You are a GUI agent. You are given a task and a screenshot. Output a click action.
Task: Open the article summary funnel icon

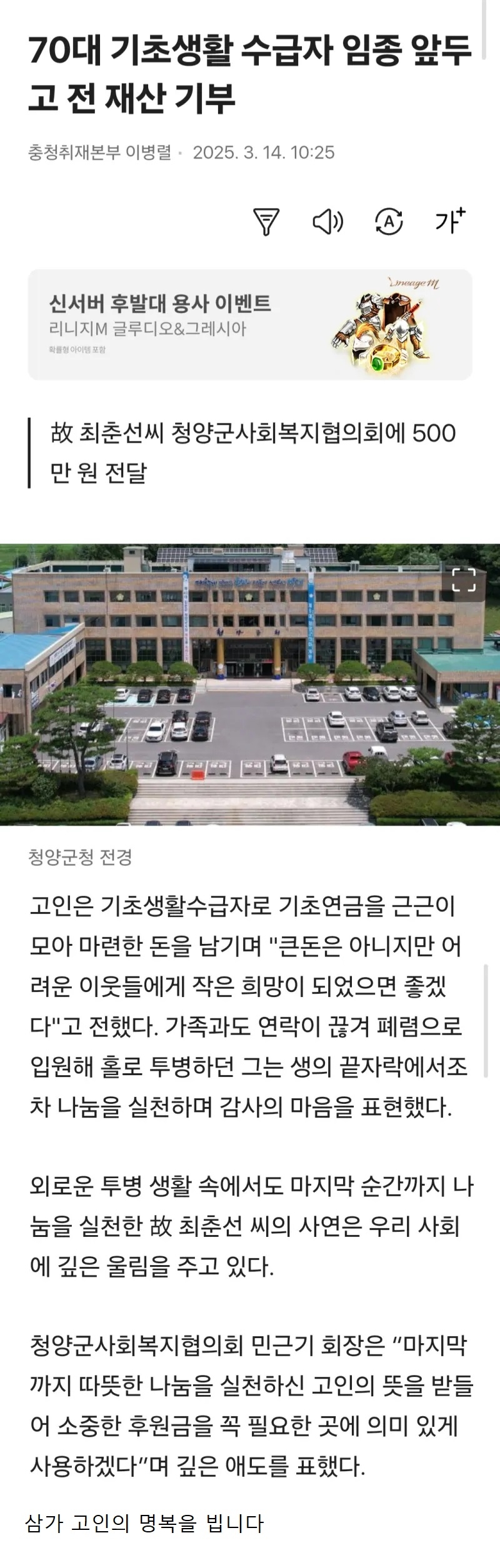[266, 222]
